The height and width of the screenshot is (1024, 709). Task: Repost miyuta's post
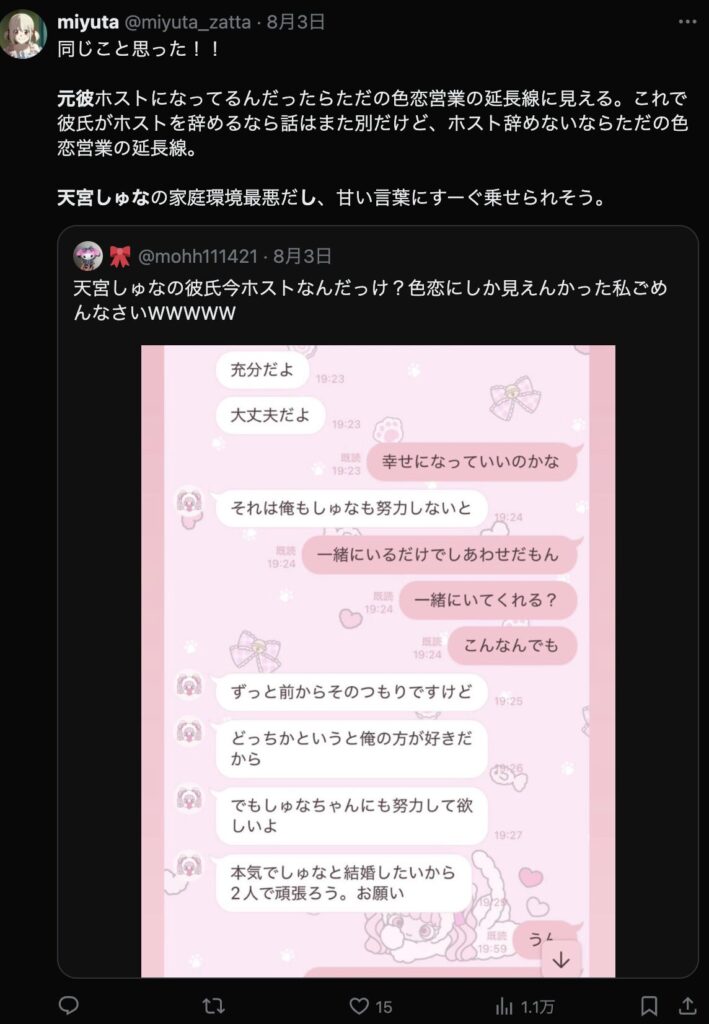coord(213,1005)
